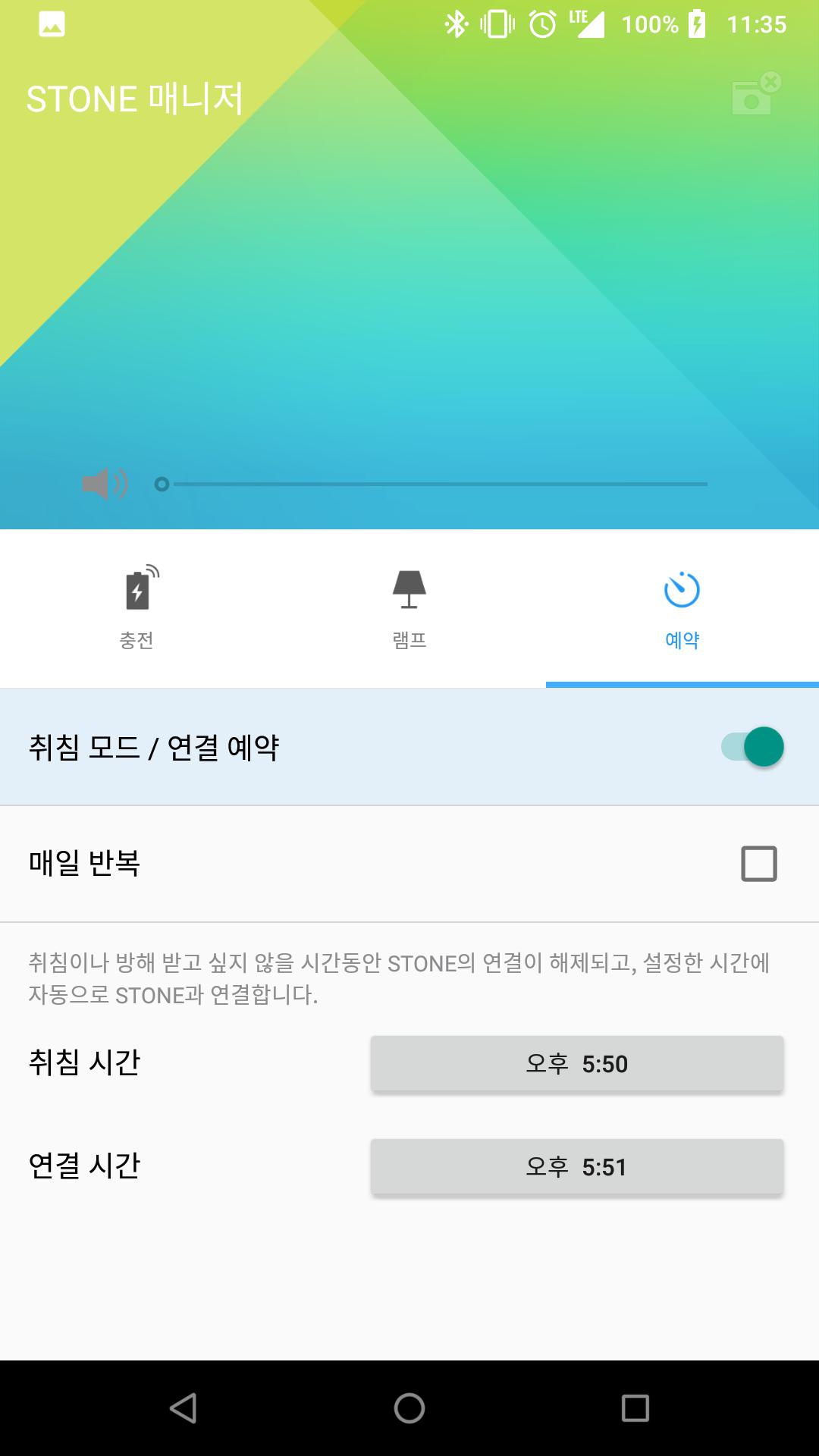Turn off 취침 모드 / 연결 예약 switch
The width and height of the screenshot is (819, 1456).
[x=752, y=747]
